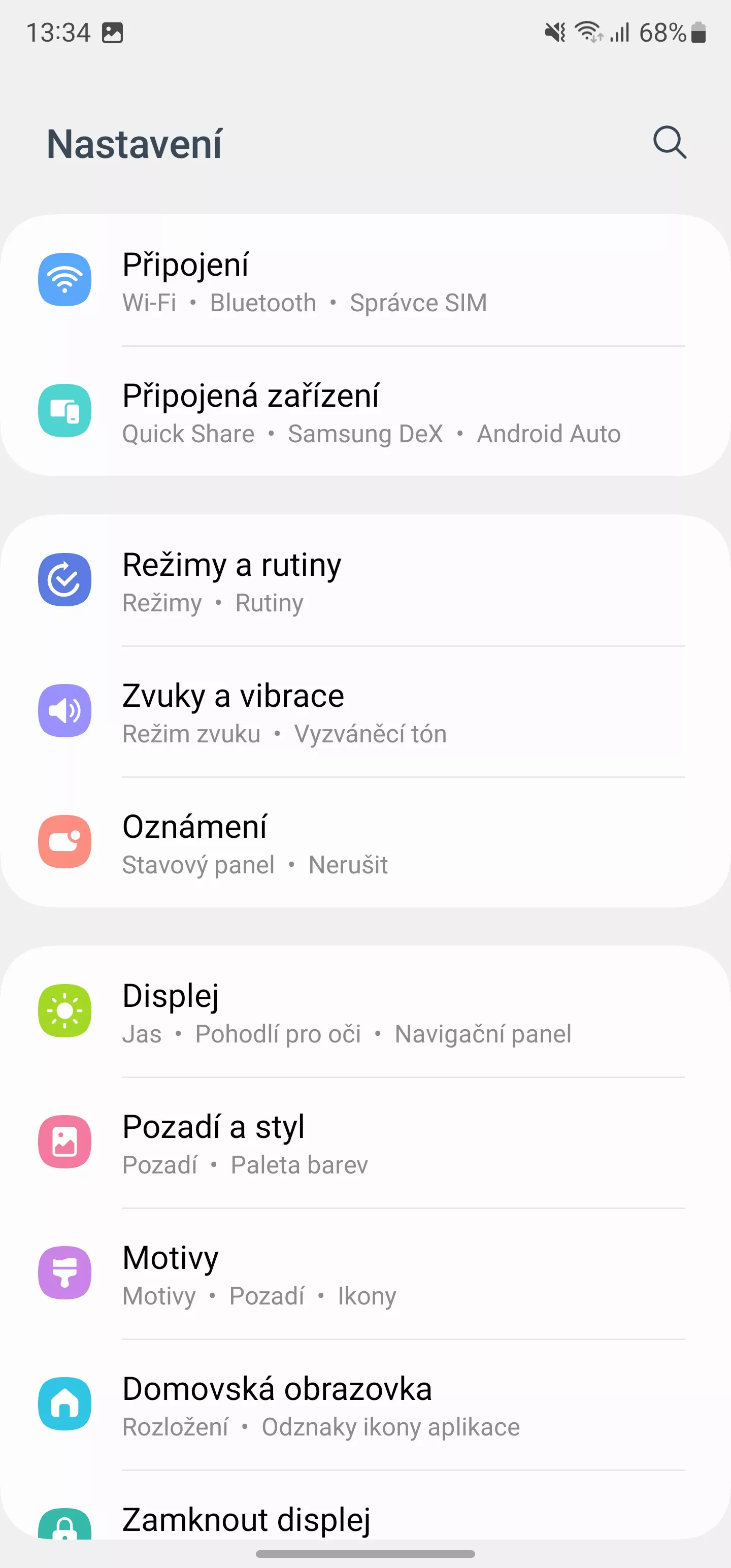Image resolution: width=731 pixels, height=1568 pixels.
Task: Tap the search magnifier icon
Action: [x=670, y=143]
